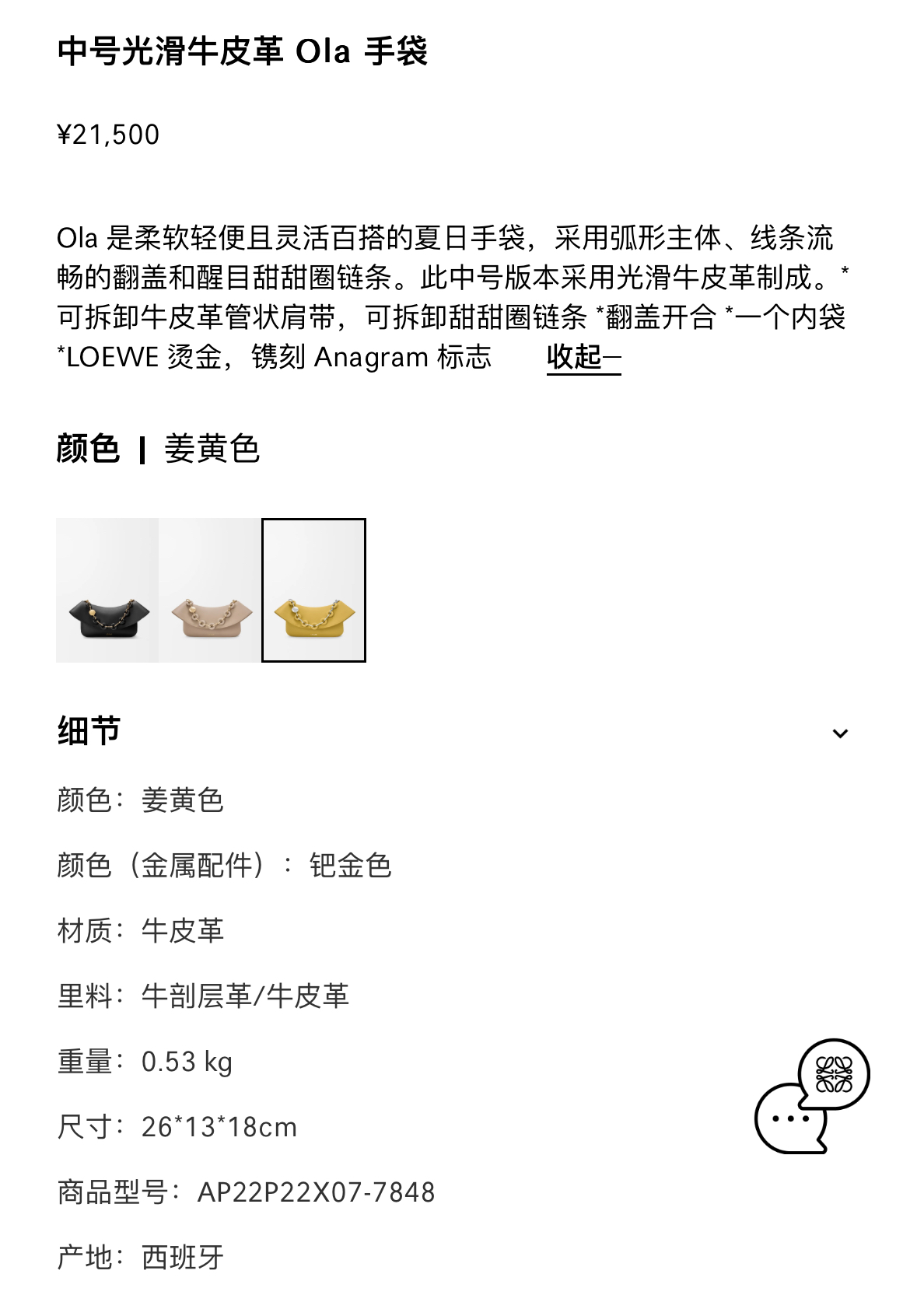
Task: Choose the beige Ola bag color
Action: [x=210, y=590]
